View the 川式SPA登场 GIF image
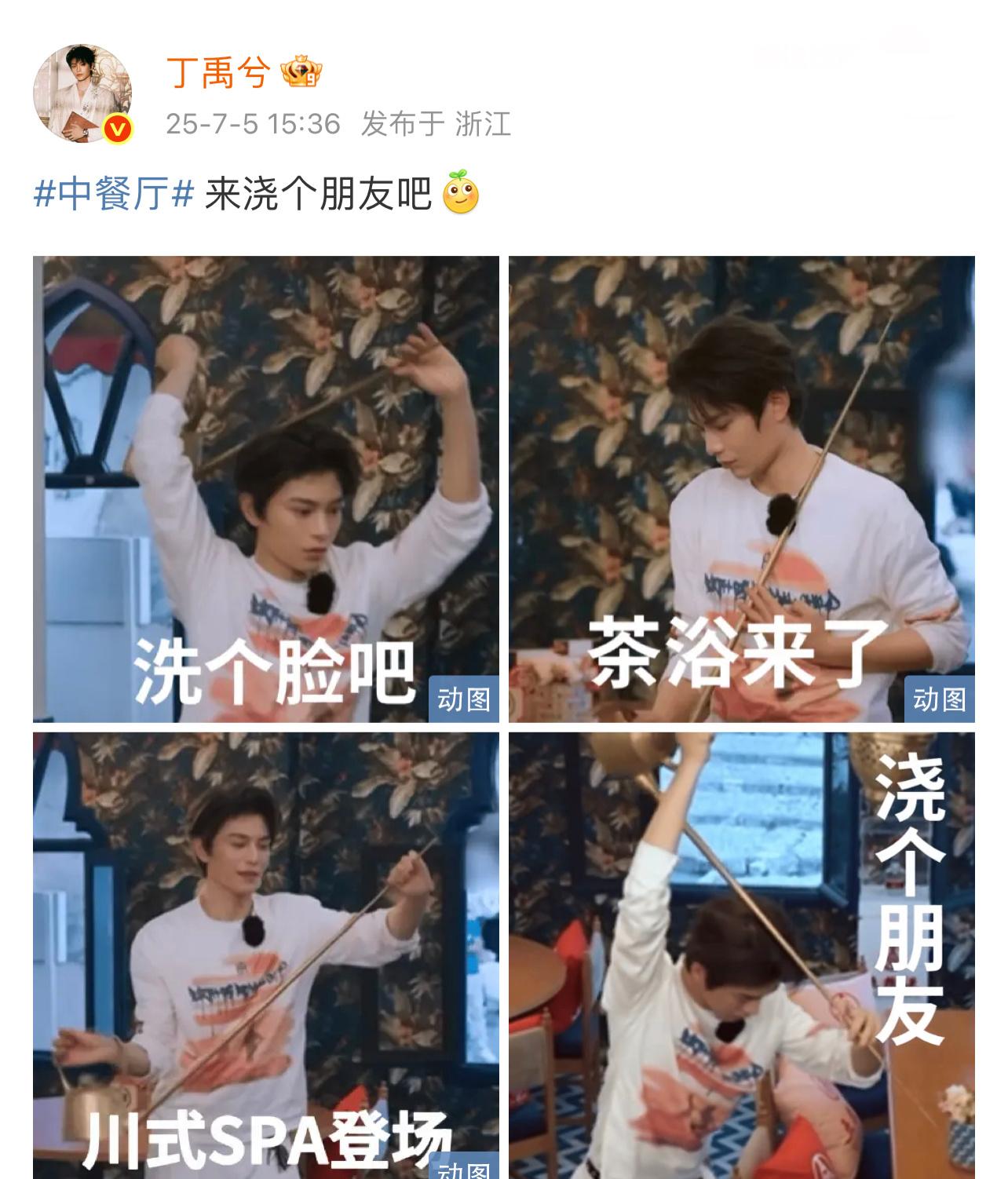The height and width of the screenshot is (1179, 1008). click(x=265, y=954)
